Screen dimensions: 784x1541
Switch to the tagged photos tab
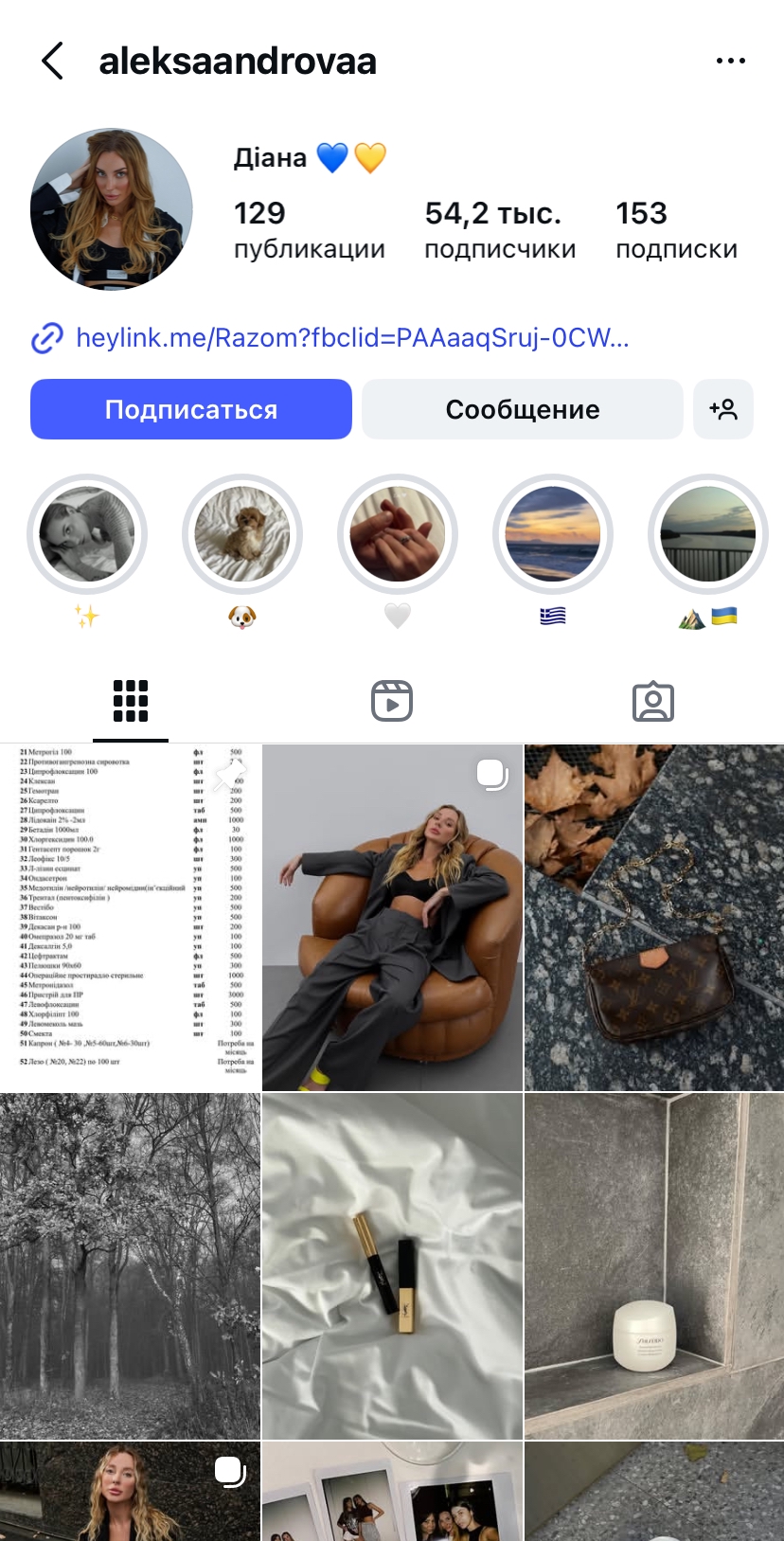click(x=653, y=702)
